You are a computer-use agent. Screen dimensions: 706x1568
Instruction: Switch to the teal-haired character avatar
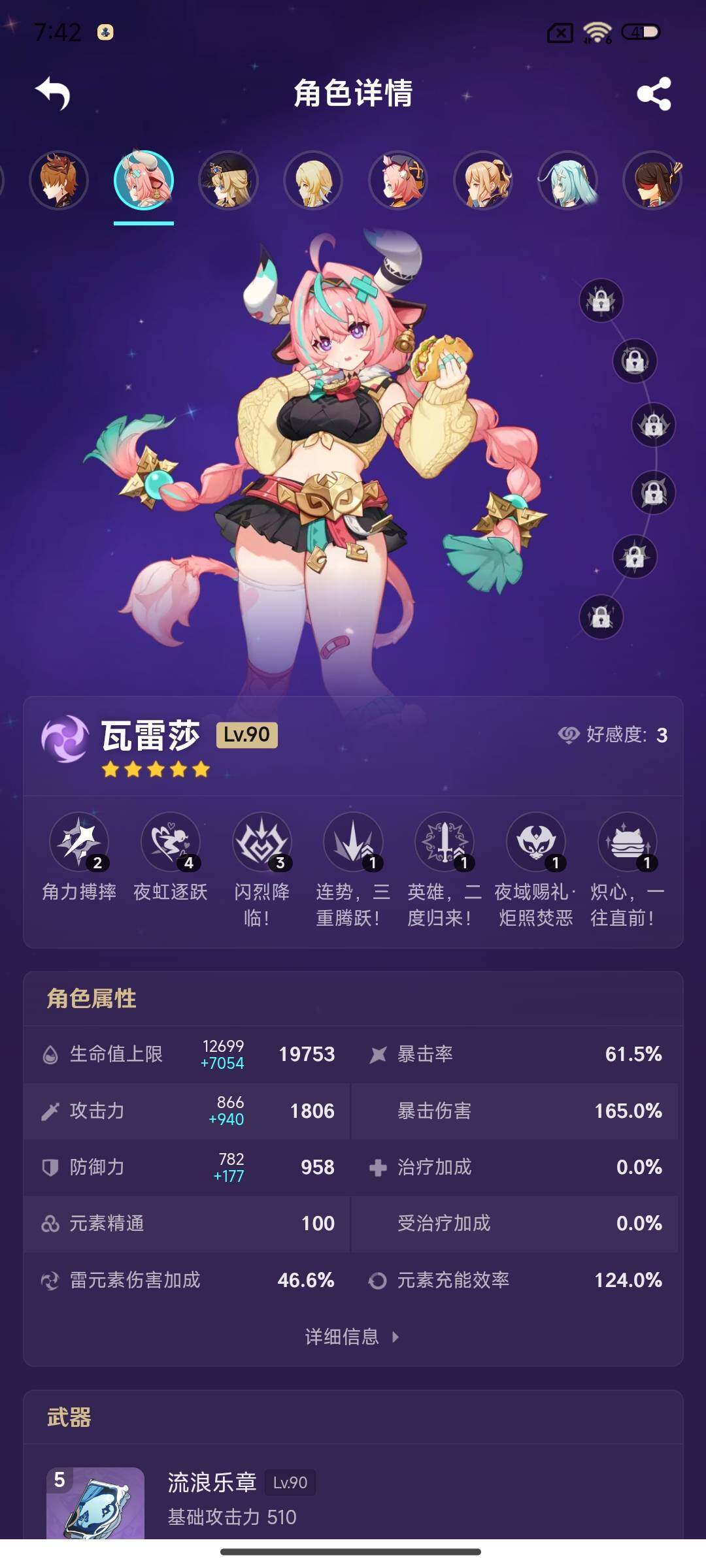coord(567,180)
